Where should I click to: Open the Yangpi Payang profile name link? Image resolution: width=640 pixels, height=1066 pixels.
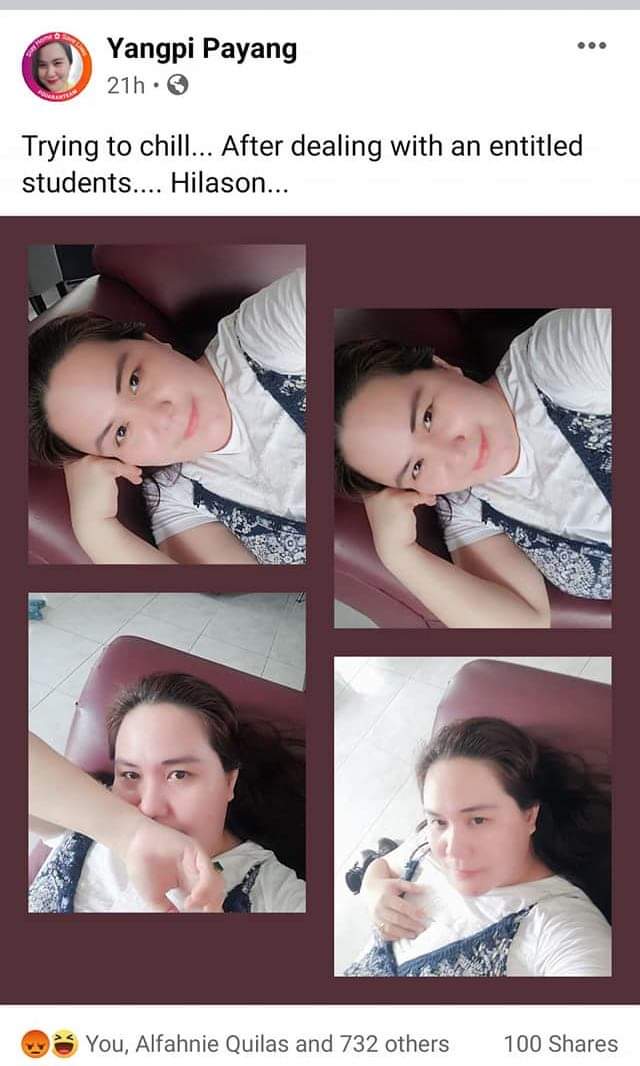202,49
